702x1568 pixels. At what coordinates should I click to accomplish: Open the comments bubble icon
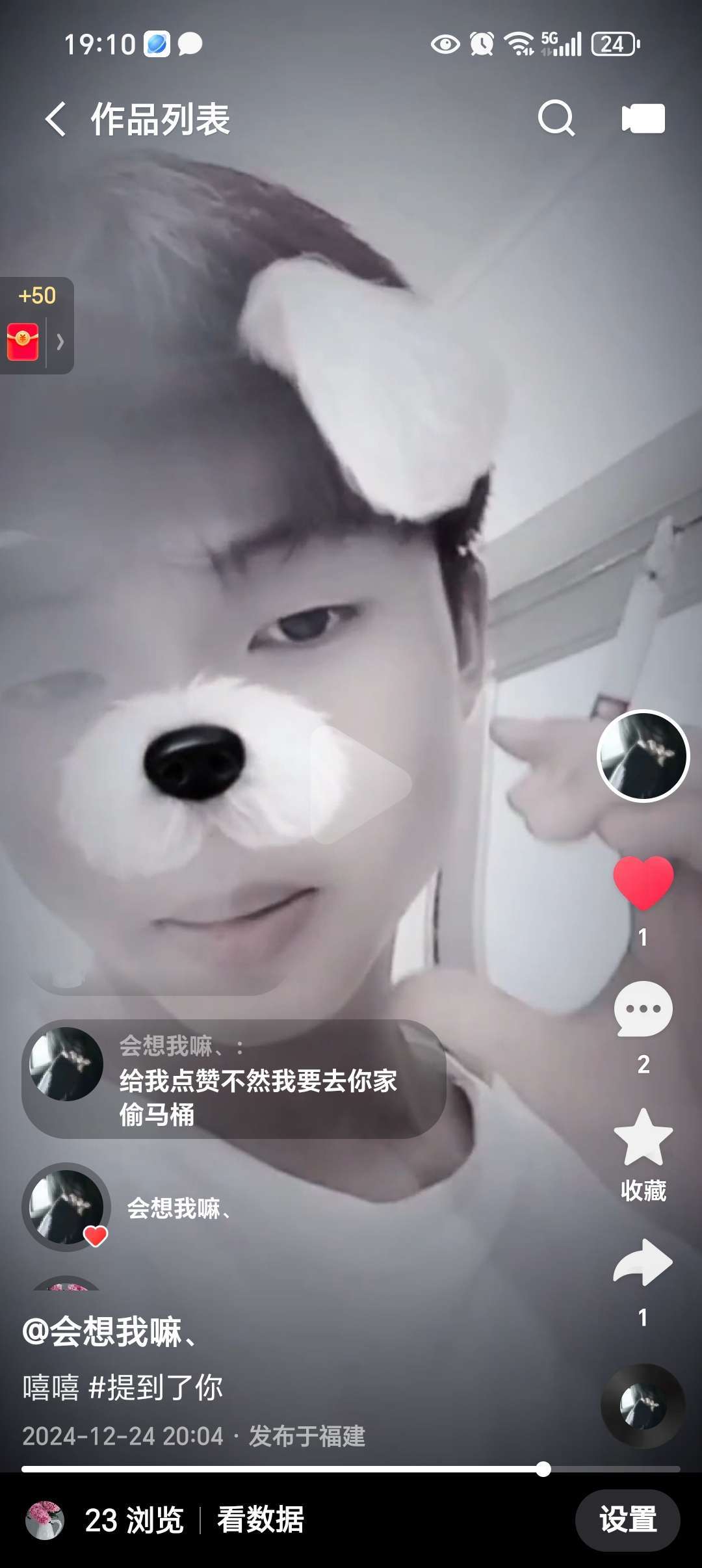[643, 1010]
